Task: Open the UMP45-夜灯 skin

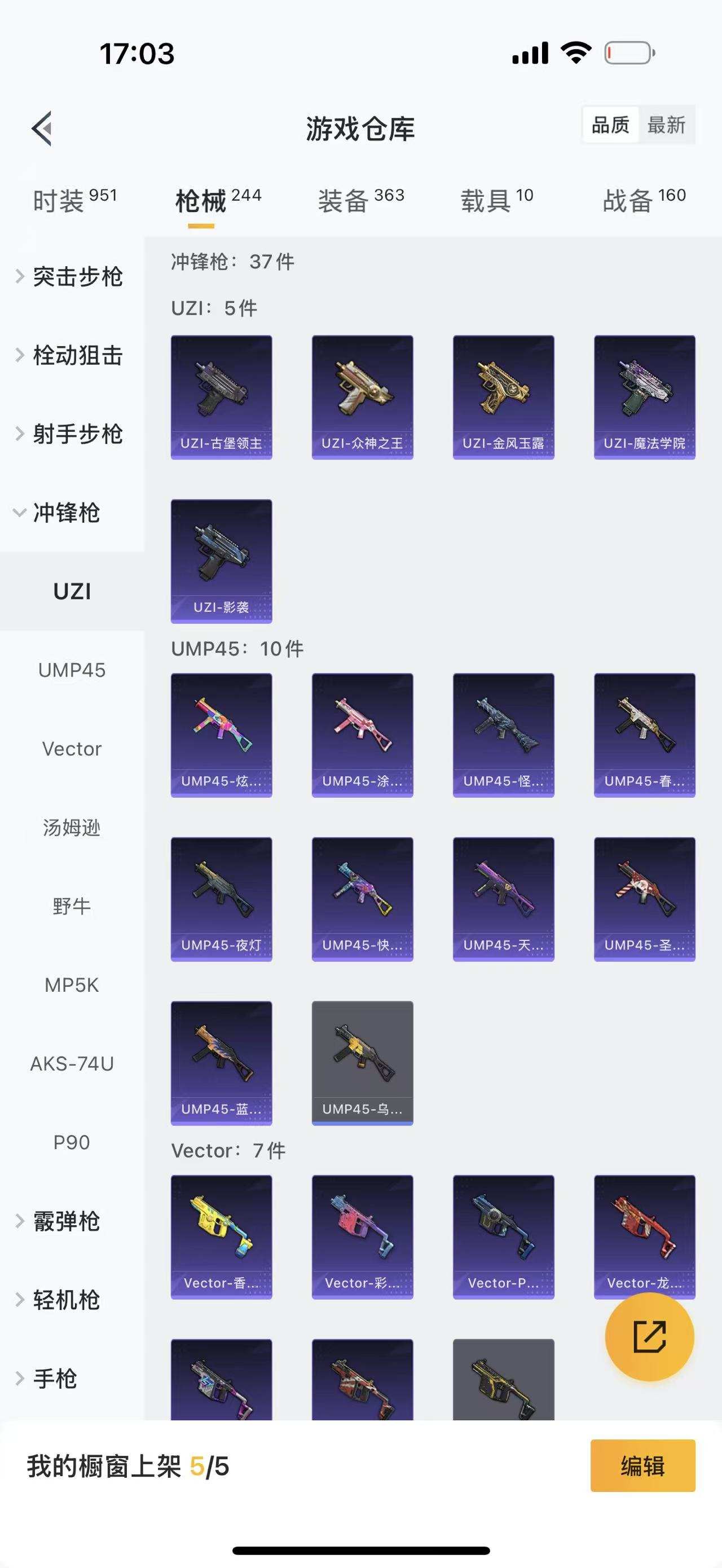Action: [221, 899]
